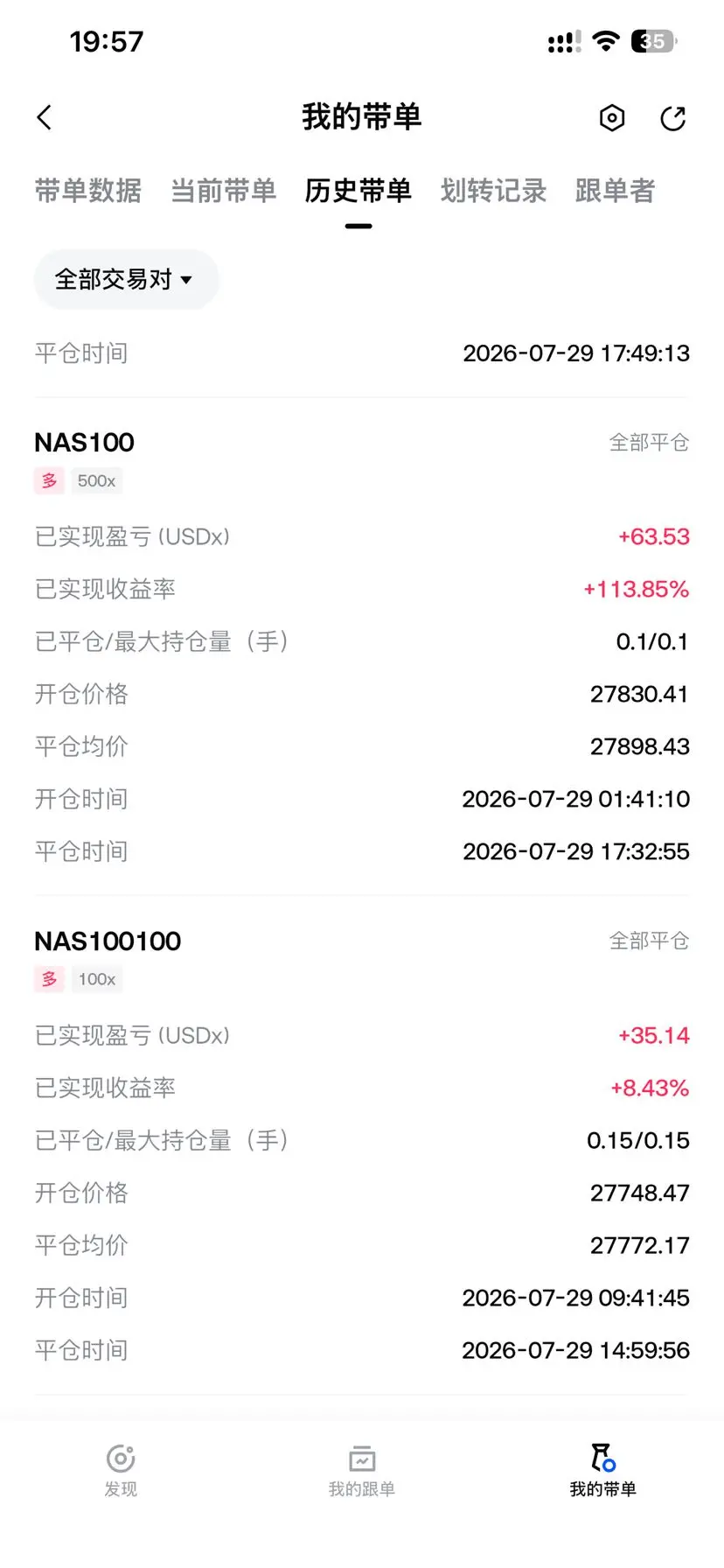Open the NAS100 500x order record

pos(362,646)
